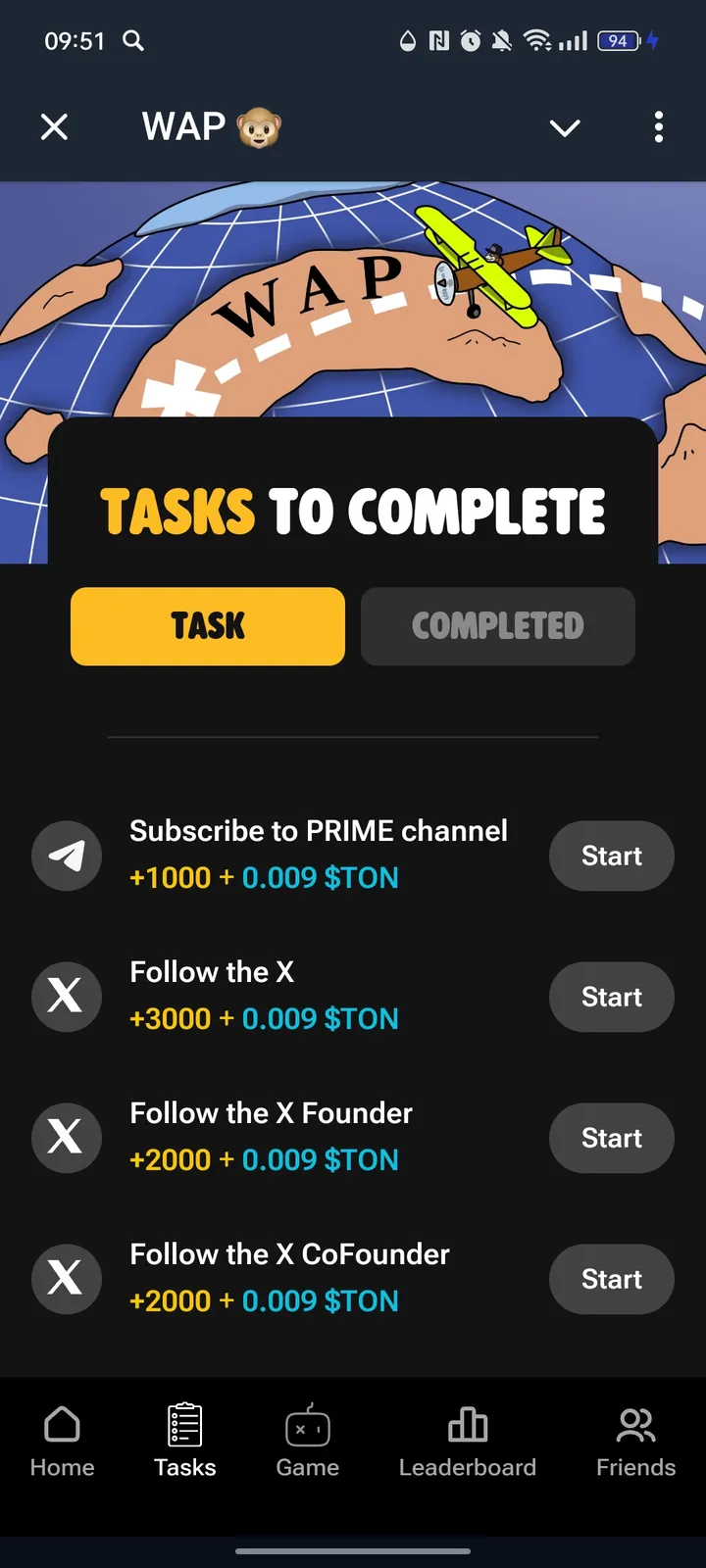This screenshot has height=1568, width=706.
Task: Start the Follow the X CoFounder task
Action: point(611,1279)
